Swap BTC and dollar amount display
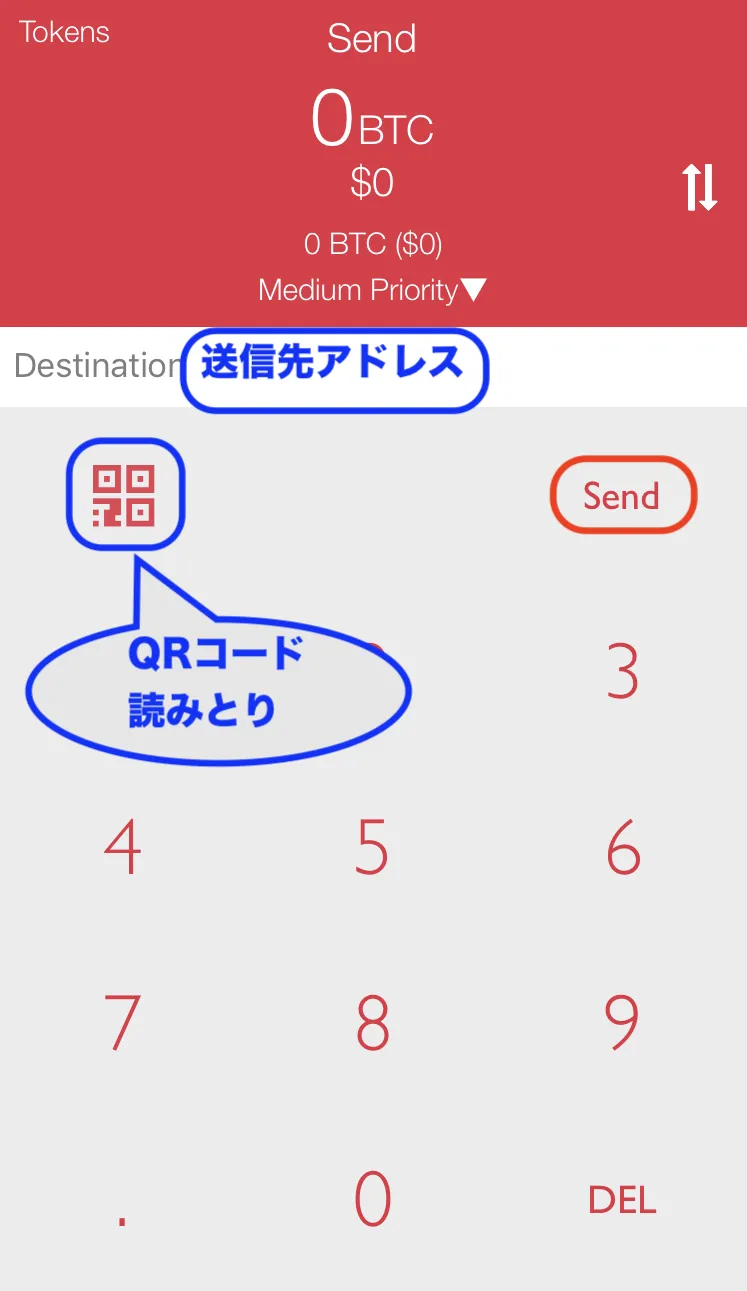747x1291 pixels. coord(700,187)
